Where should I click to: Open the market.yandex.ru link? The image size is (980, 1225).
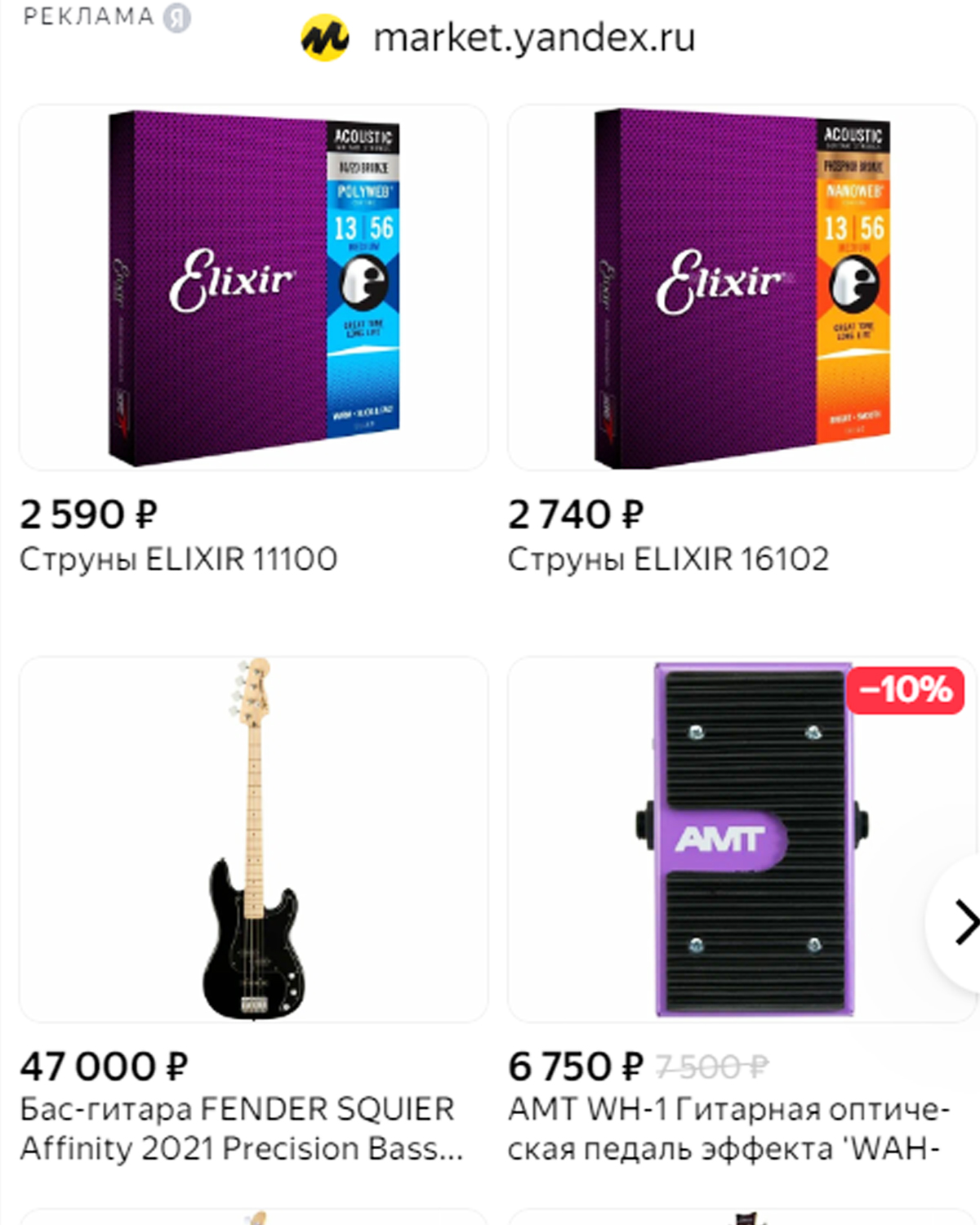[x=532, y=38]
